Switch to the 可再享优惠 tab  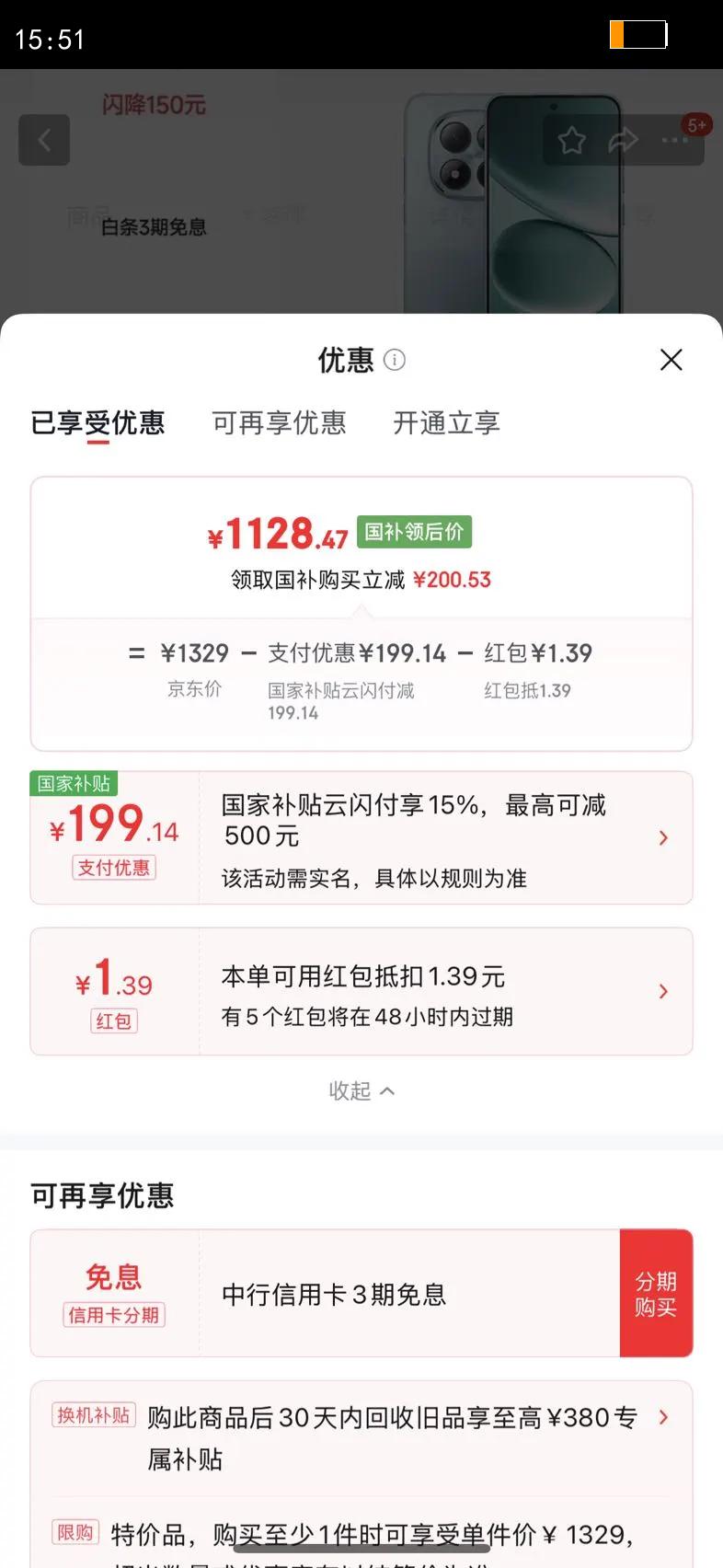tap(279, 423)
